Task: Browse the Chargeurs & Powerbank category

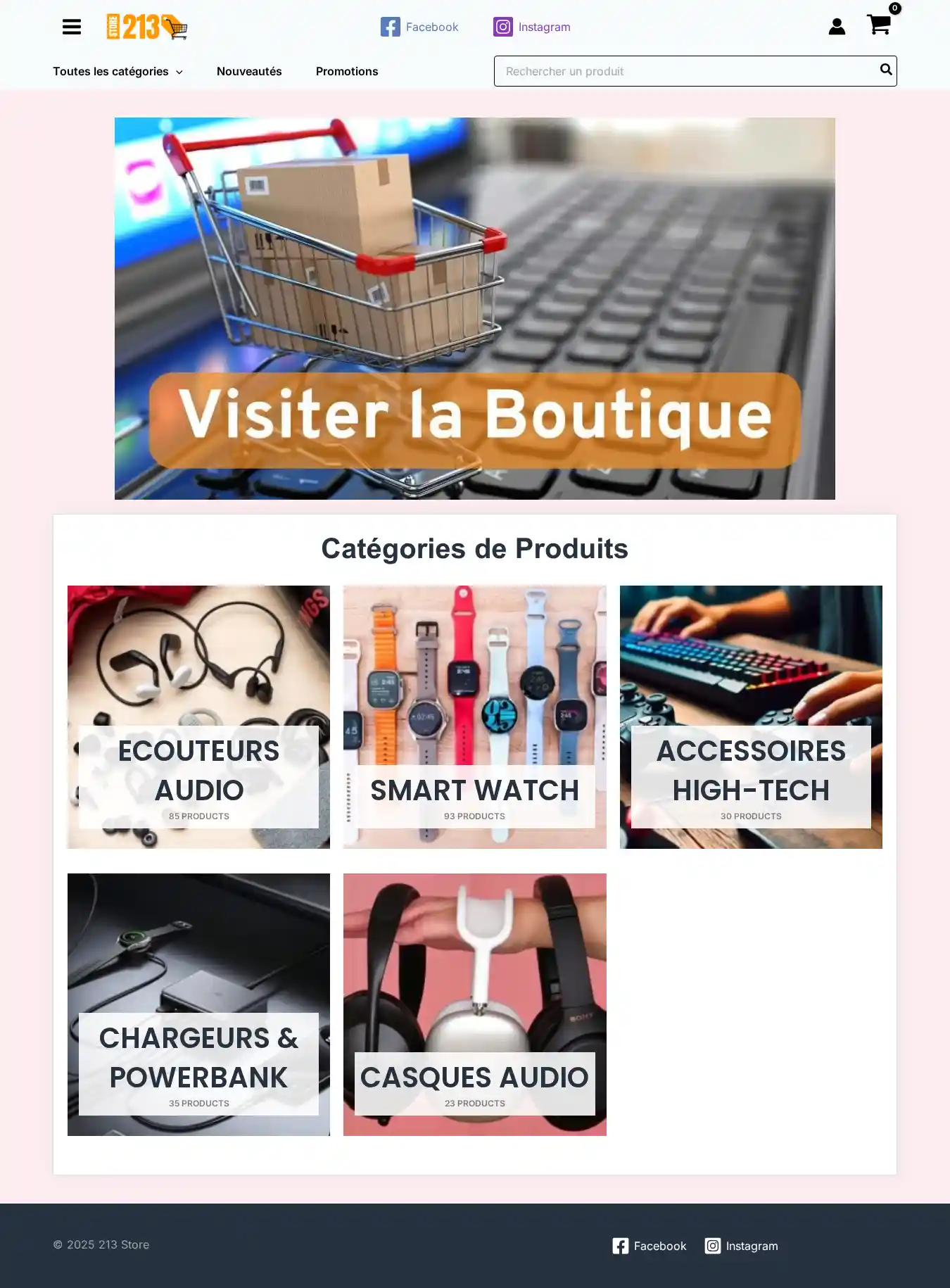Action: pos(198,1004)
